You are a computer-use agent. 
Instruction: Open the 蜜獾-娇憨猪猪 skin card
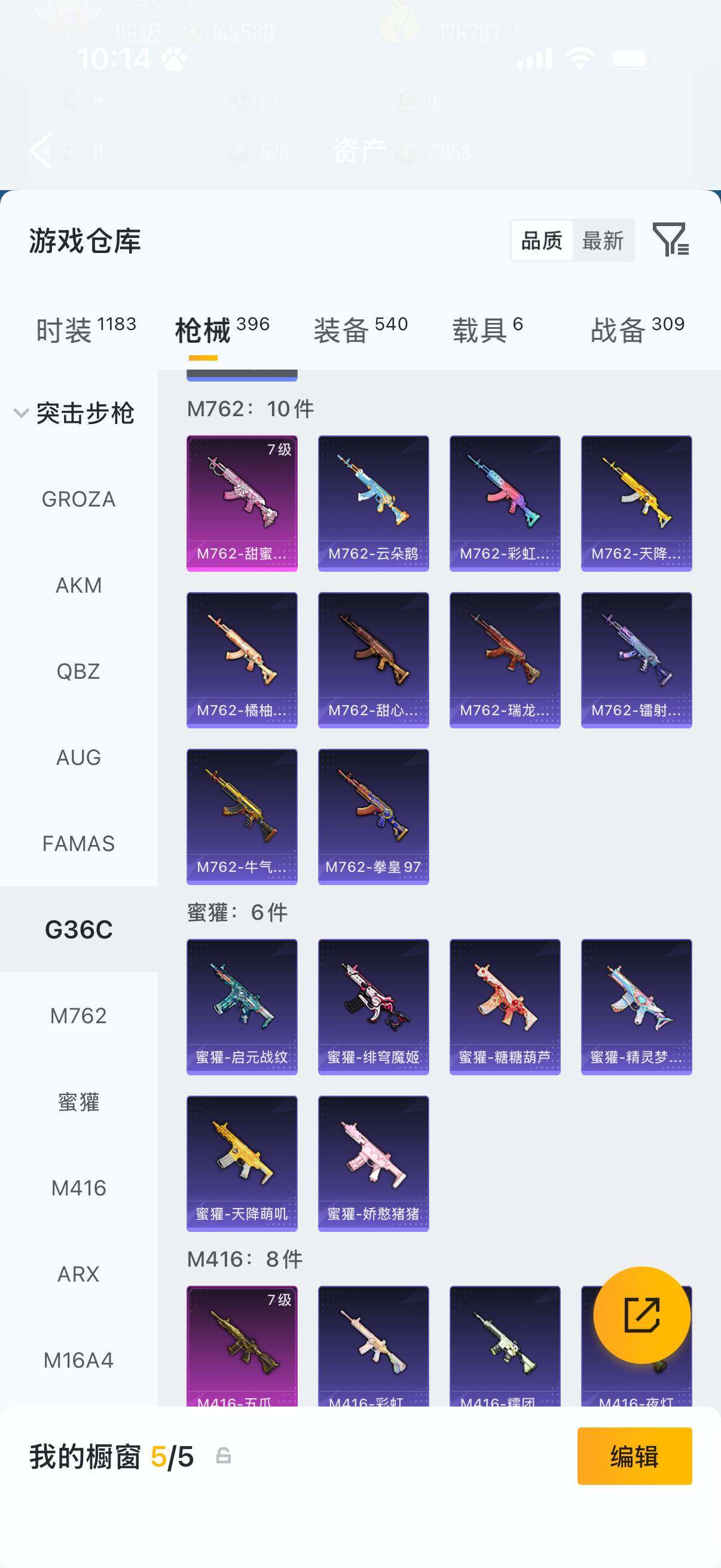[x=373, y=1163]
